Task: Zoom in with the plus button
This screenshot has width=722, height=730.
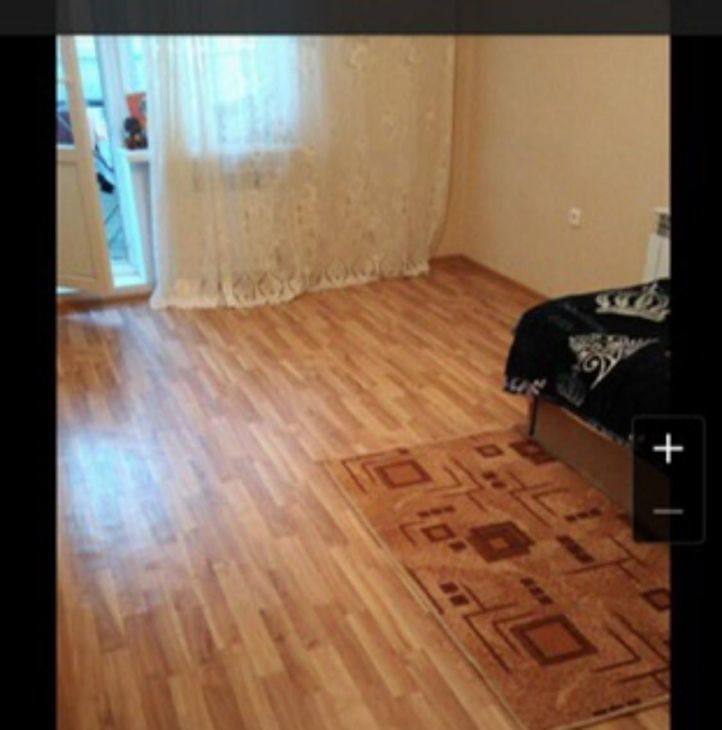Action: [x=668, y=449]
